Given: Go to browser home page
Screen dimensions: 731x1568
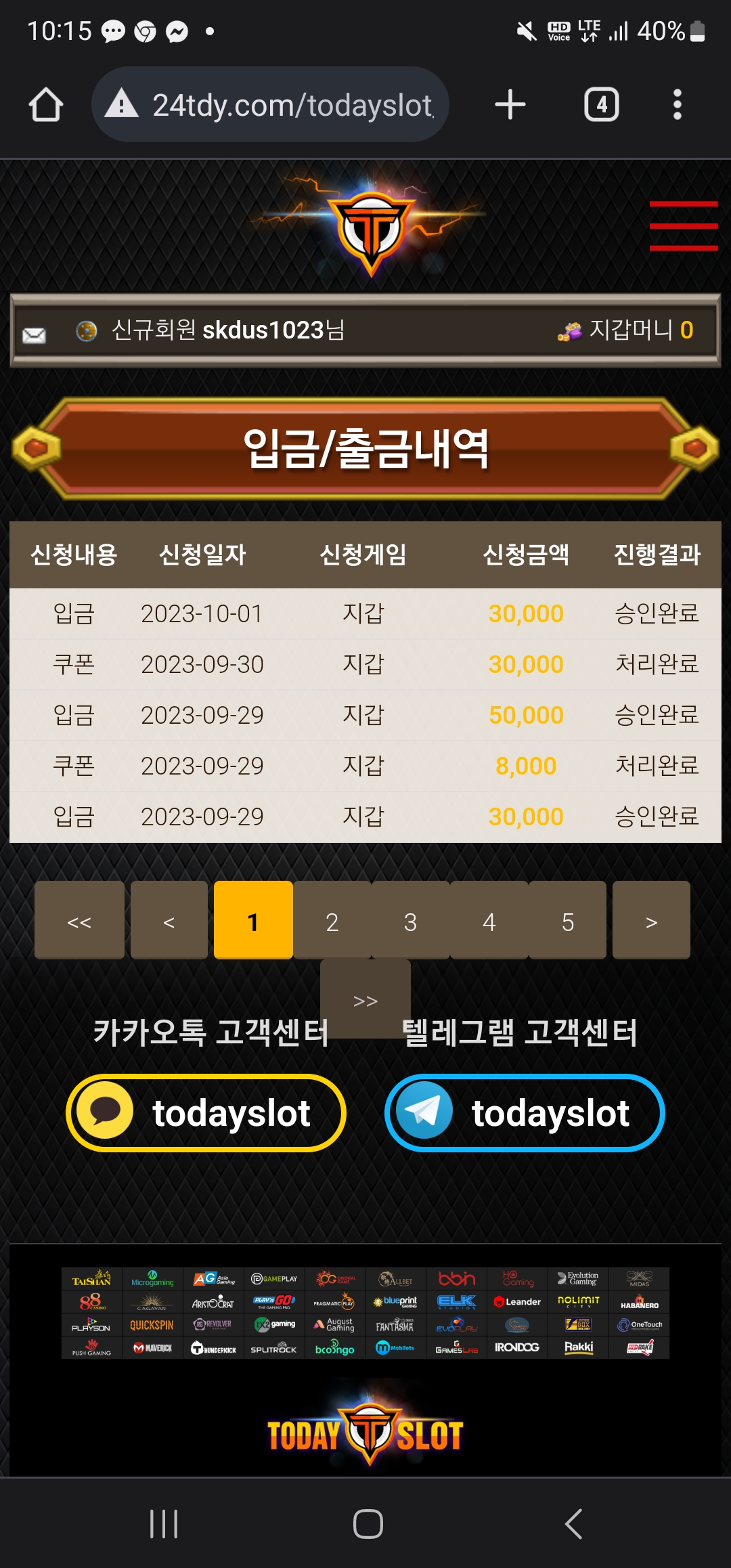Looking at the screenshot, I should click(x=46, y=105).
